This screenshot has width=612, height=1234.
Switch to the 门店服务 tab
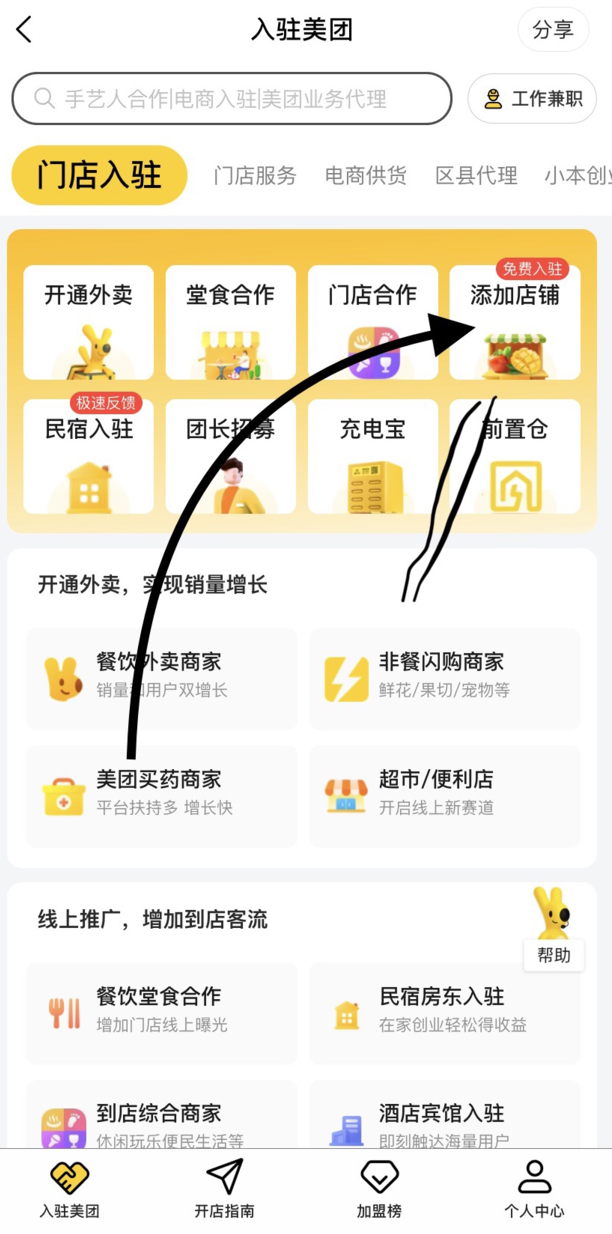coord(255,176)
